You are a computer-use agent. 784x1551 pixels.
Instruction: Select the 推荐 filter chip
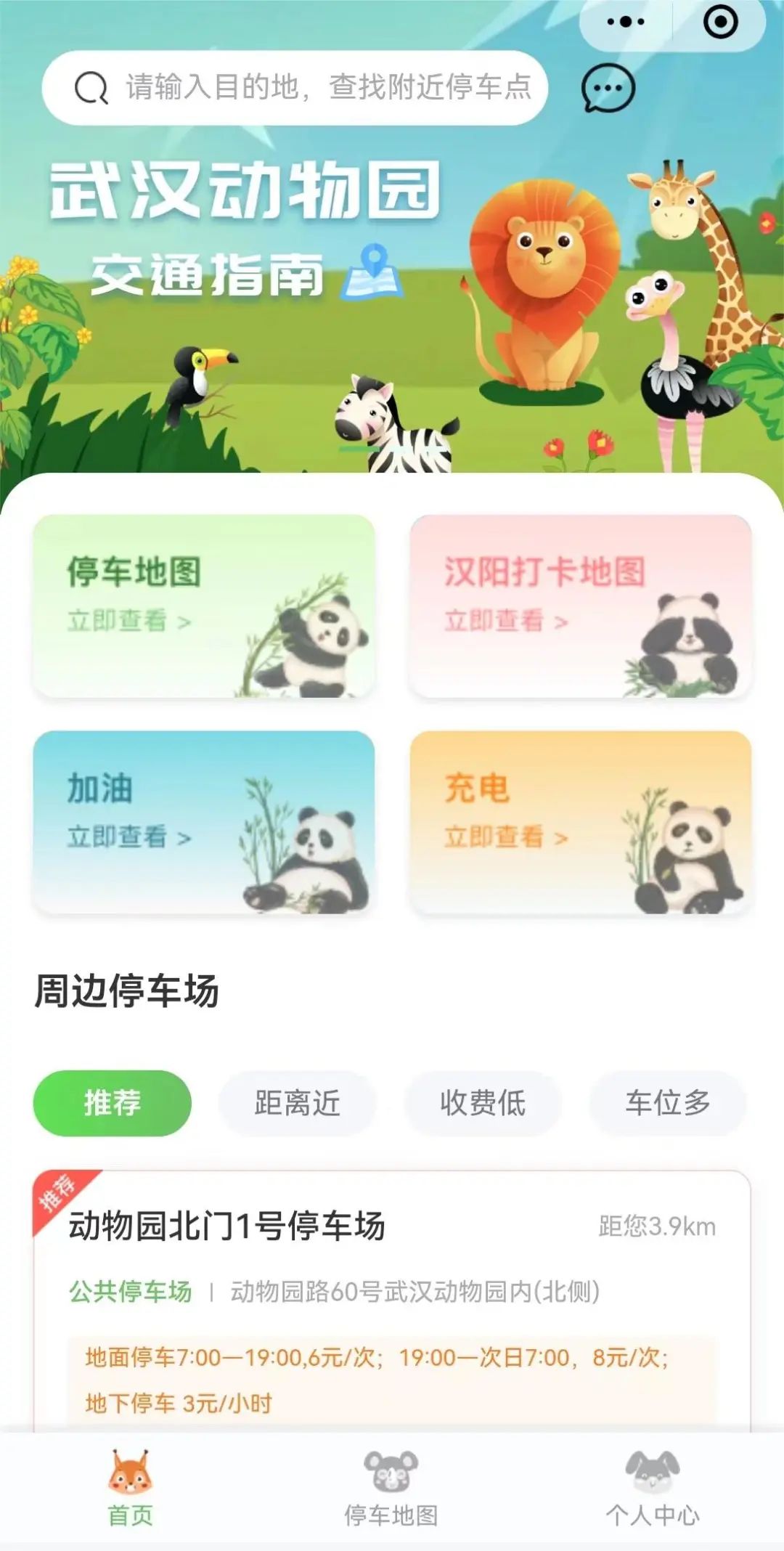[113, 1103]
